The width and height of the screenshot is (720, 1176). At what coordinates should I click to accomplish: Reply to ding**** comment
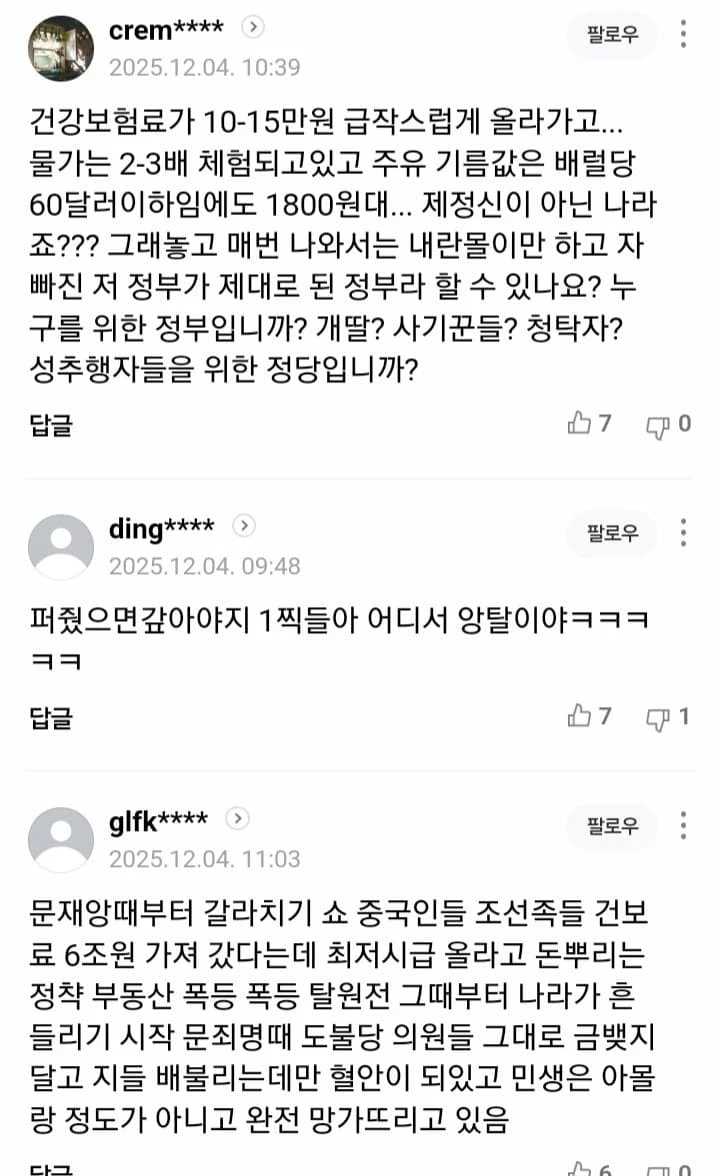pos(50,717)
